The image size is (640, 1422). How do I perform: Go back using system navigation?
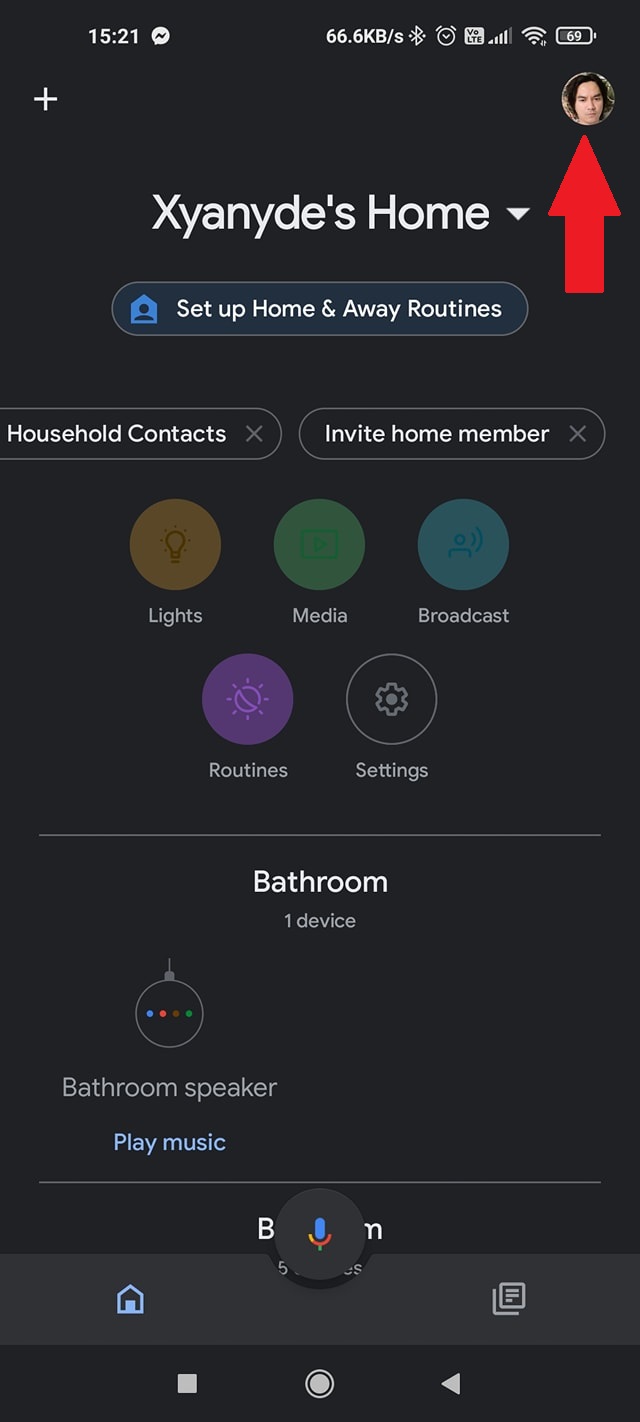pos(451,1383)
